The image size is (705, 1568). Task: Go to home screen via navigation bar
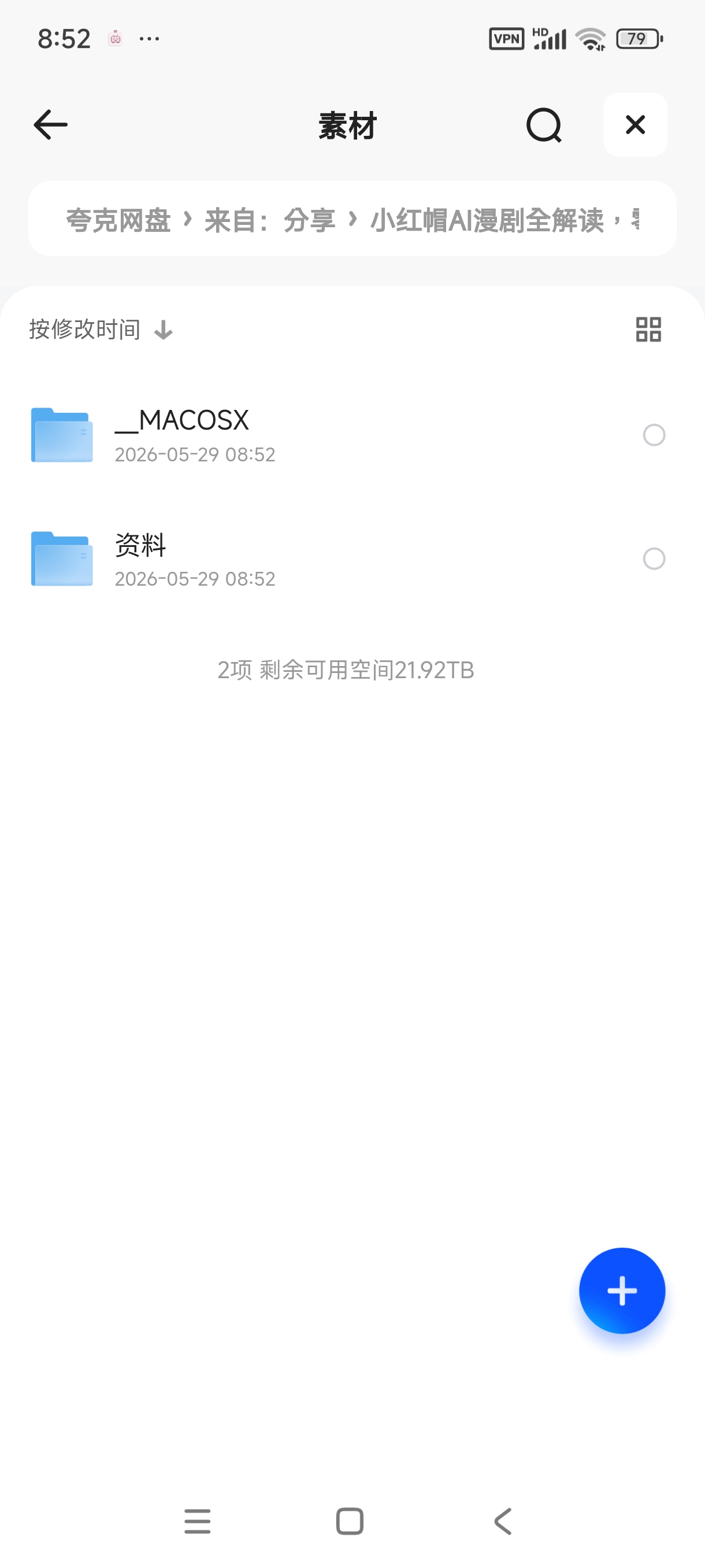click(350, 1521)
